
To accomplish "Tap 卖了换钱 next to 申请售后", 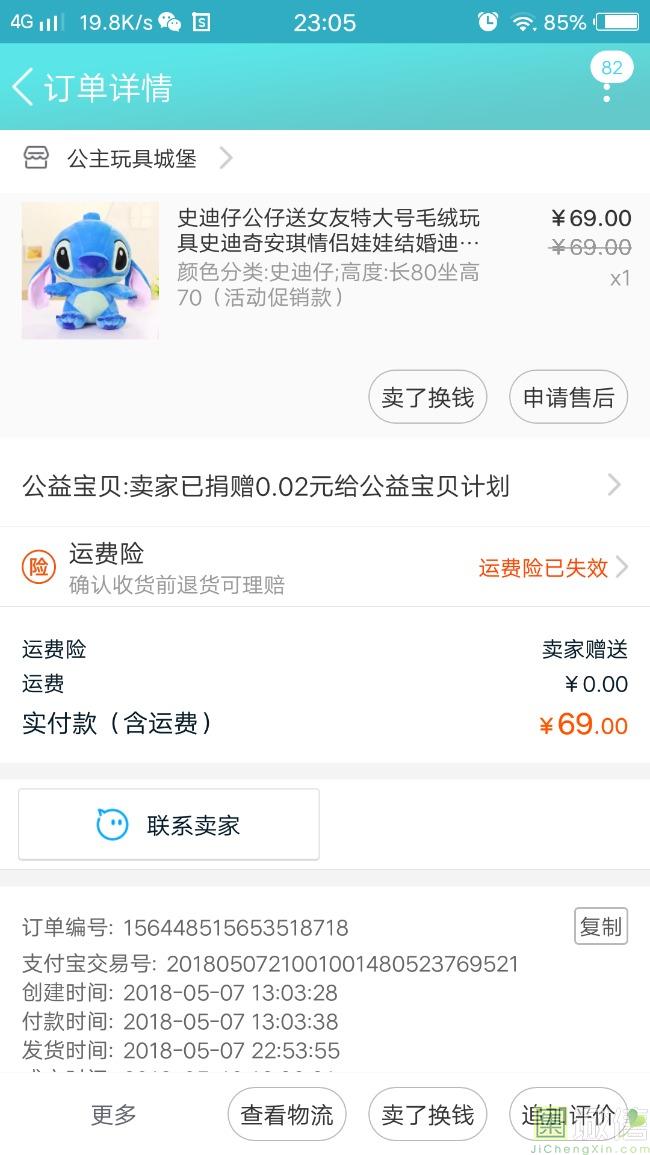I will [x=427, y=397].
